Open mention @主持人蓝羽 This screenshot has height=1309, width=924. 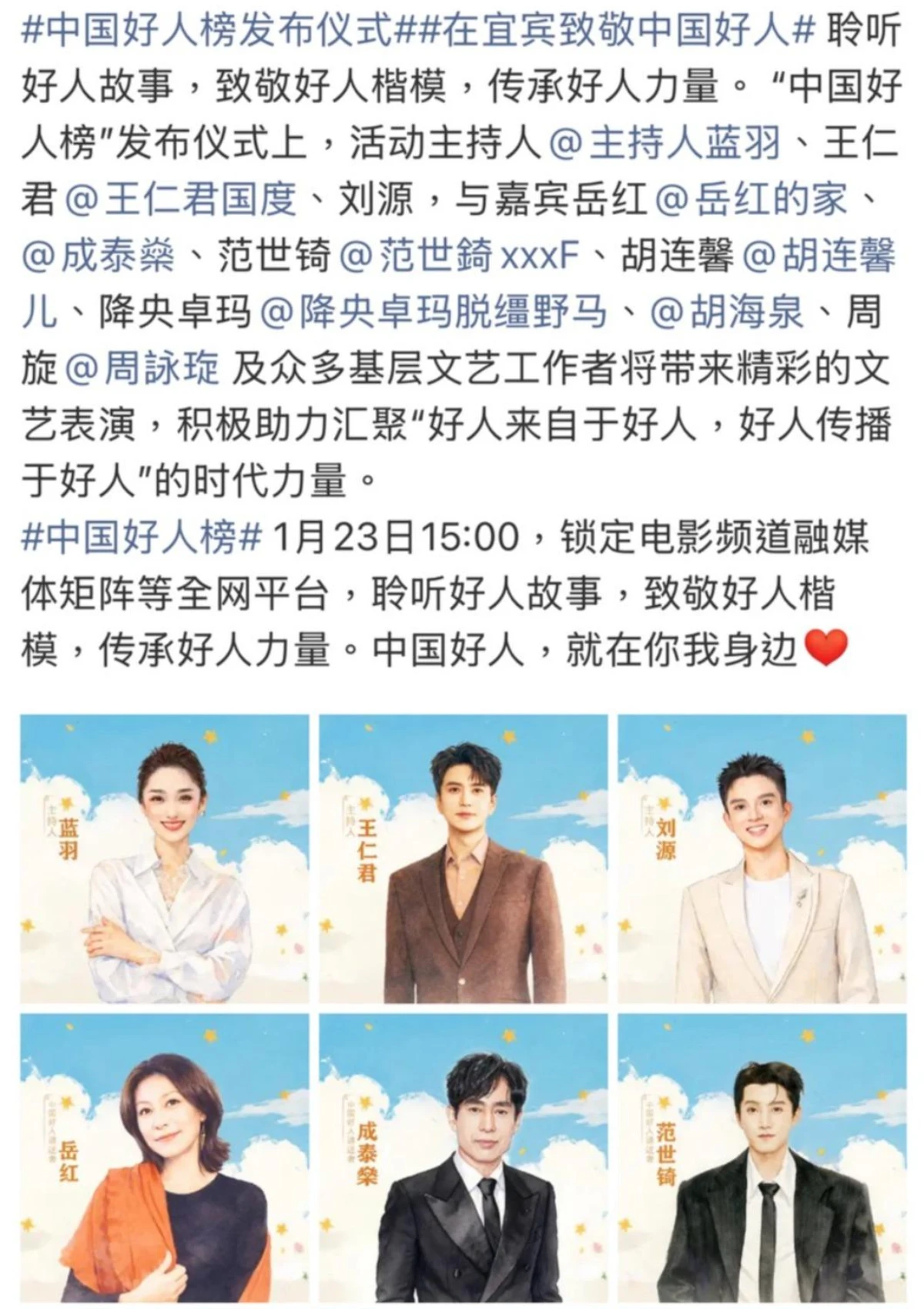click(x=665, y=144)
